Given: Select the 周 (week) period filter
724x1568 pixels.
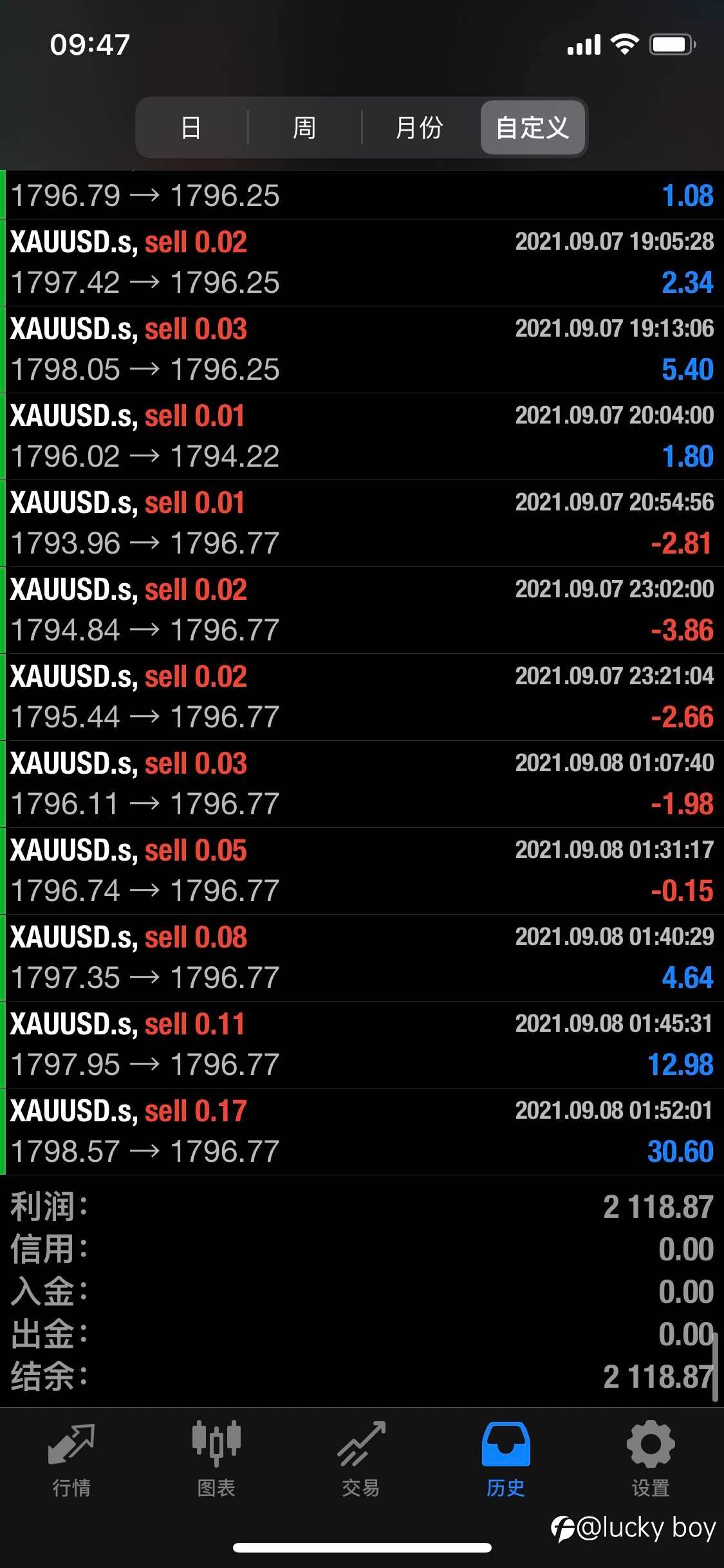Looking at the screenshot, I should [x=304, y=127].
